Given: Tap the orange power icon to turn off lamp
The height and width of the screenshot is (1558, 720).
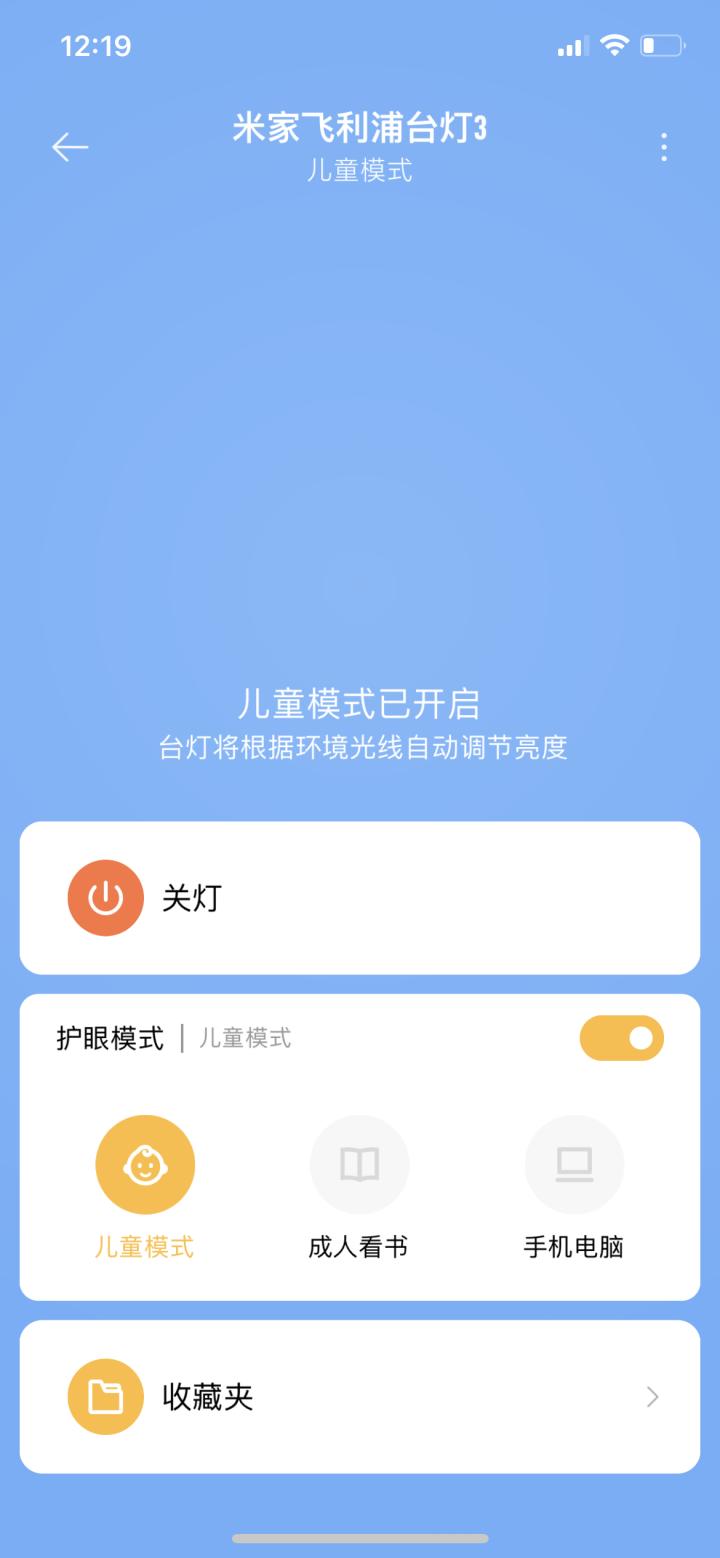Looking at the screenshot, I should point(105,897).
